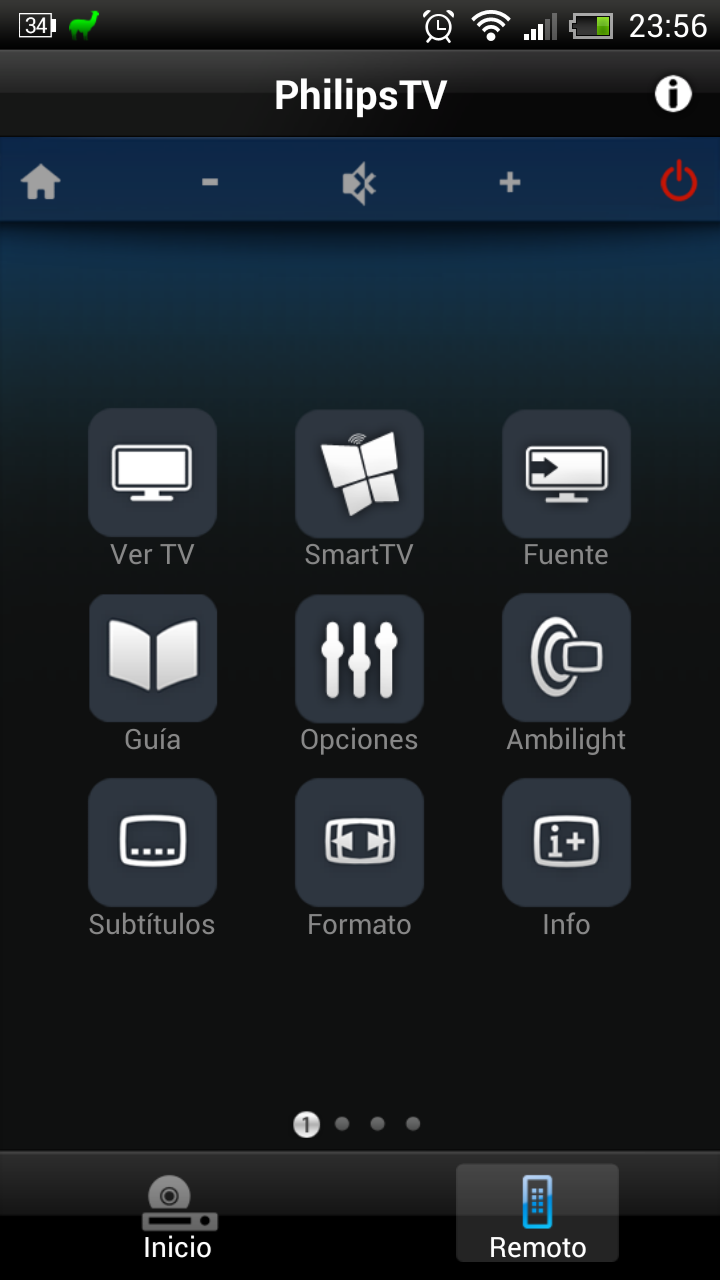
Task: Open the info icon in the title bar
Action: (673, 95)
